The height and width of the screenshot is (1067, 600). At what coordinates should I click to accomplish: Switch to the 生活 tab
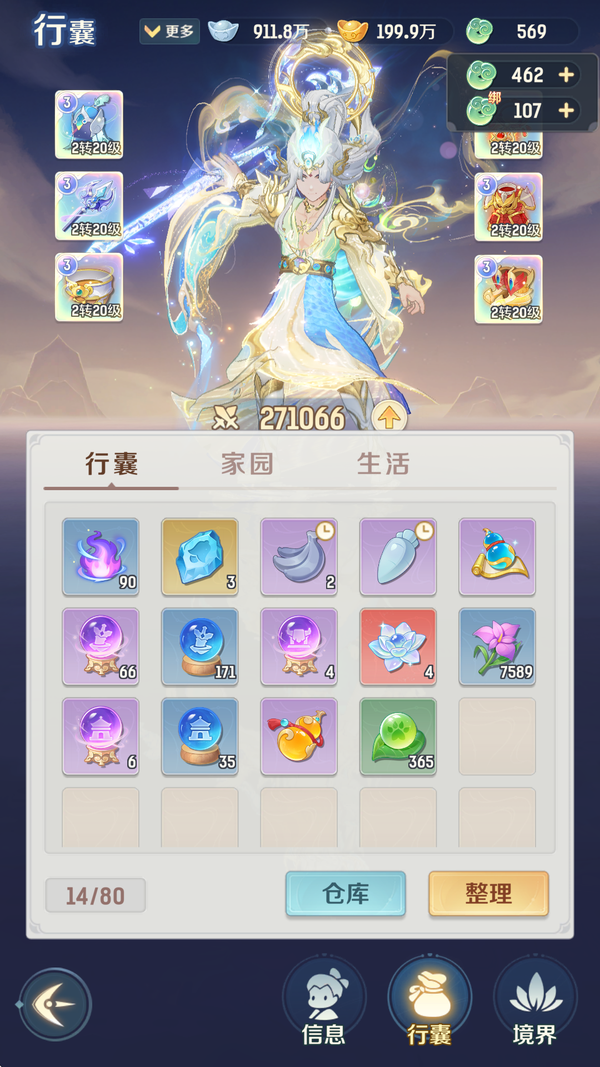(383, 464)
